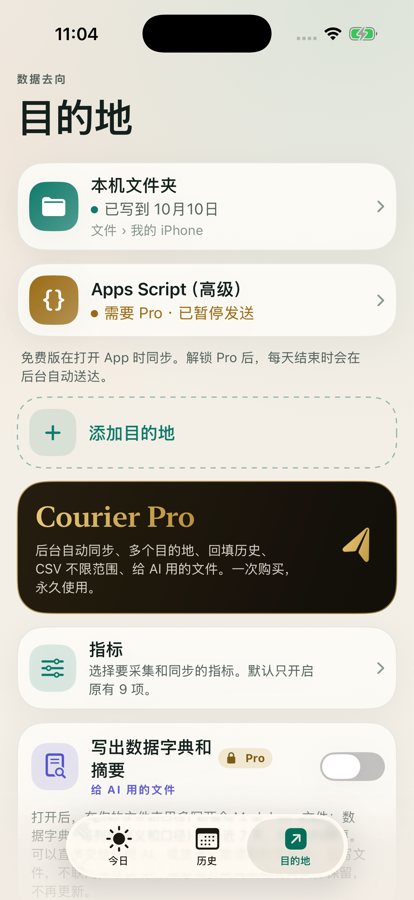Toggle the 写出数据字典和摘要 switch
Screen dimensions: 414x900
pos(352,766)
